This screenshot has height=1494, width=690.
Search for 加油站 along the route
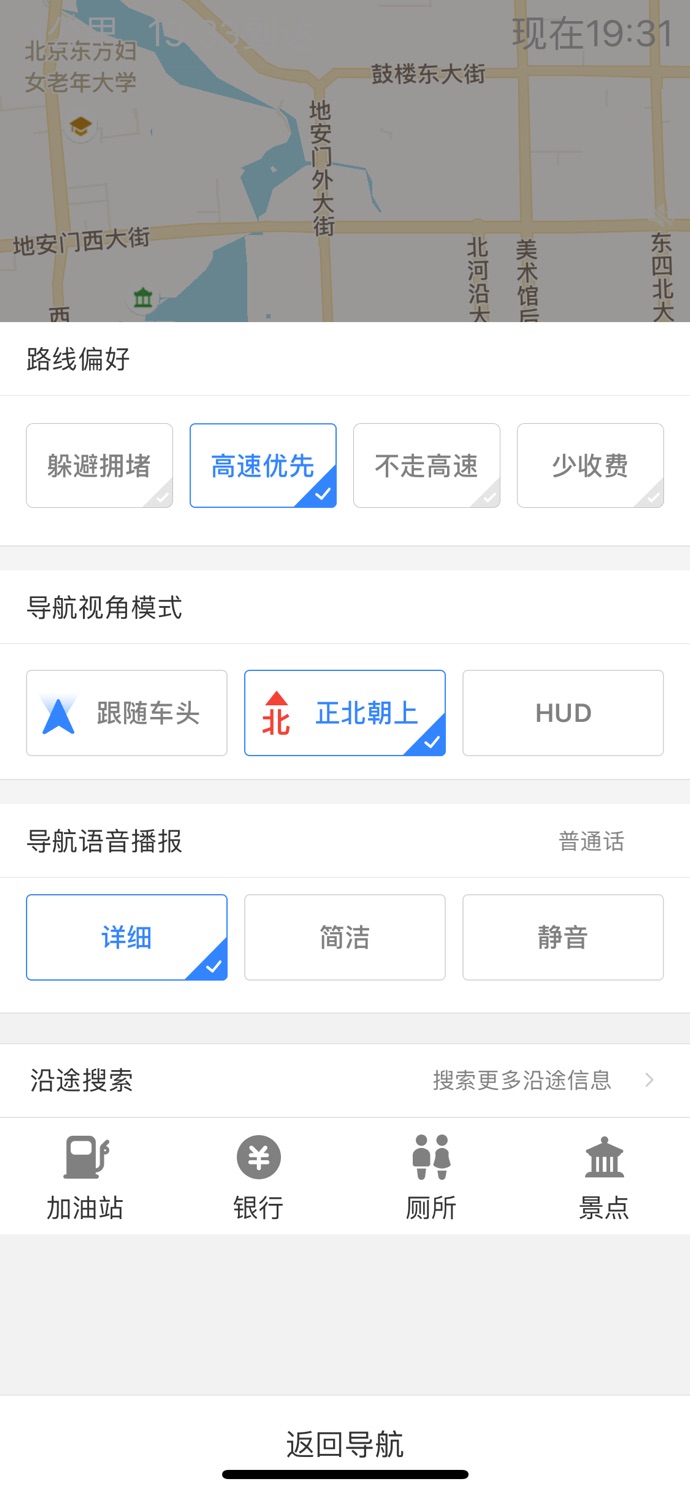coord(85,1177)
